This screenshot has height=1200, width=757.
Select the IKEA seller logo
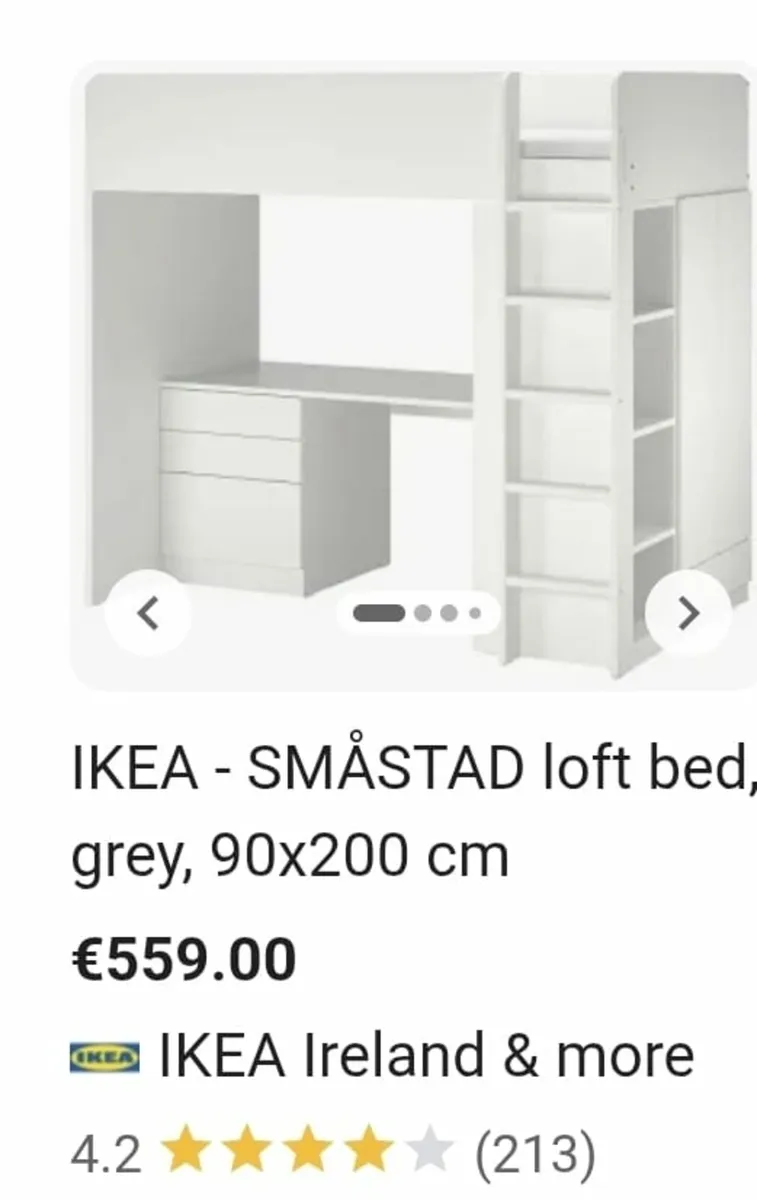[x=103, y=1053]
